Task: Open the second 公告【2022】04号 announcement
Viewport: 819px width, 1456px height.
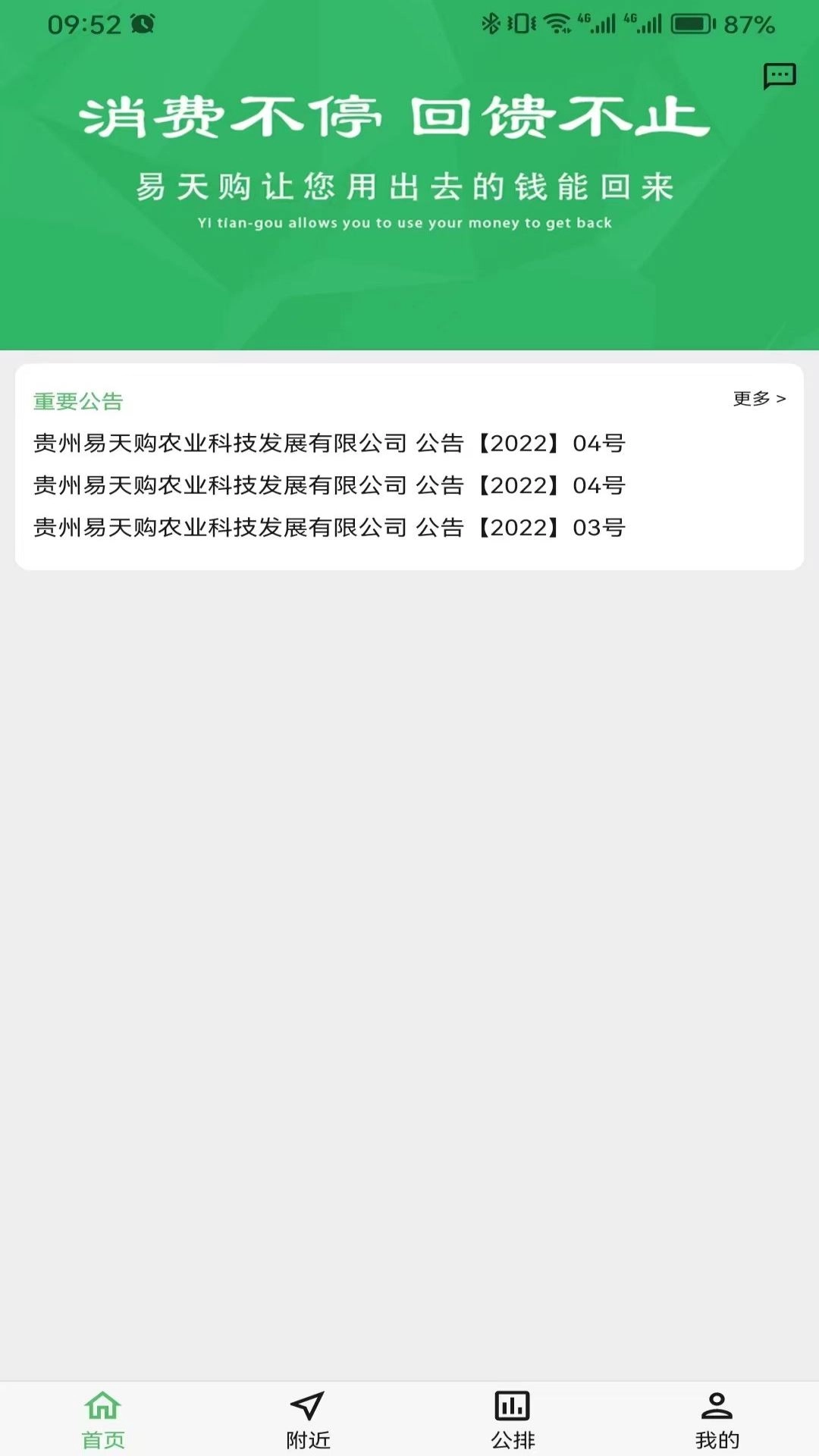Action: pos(329,486)
